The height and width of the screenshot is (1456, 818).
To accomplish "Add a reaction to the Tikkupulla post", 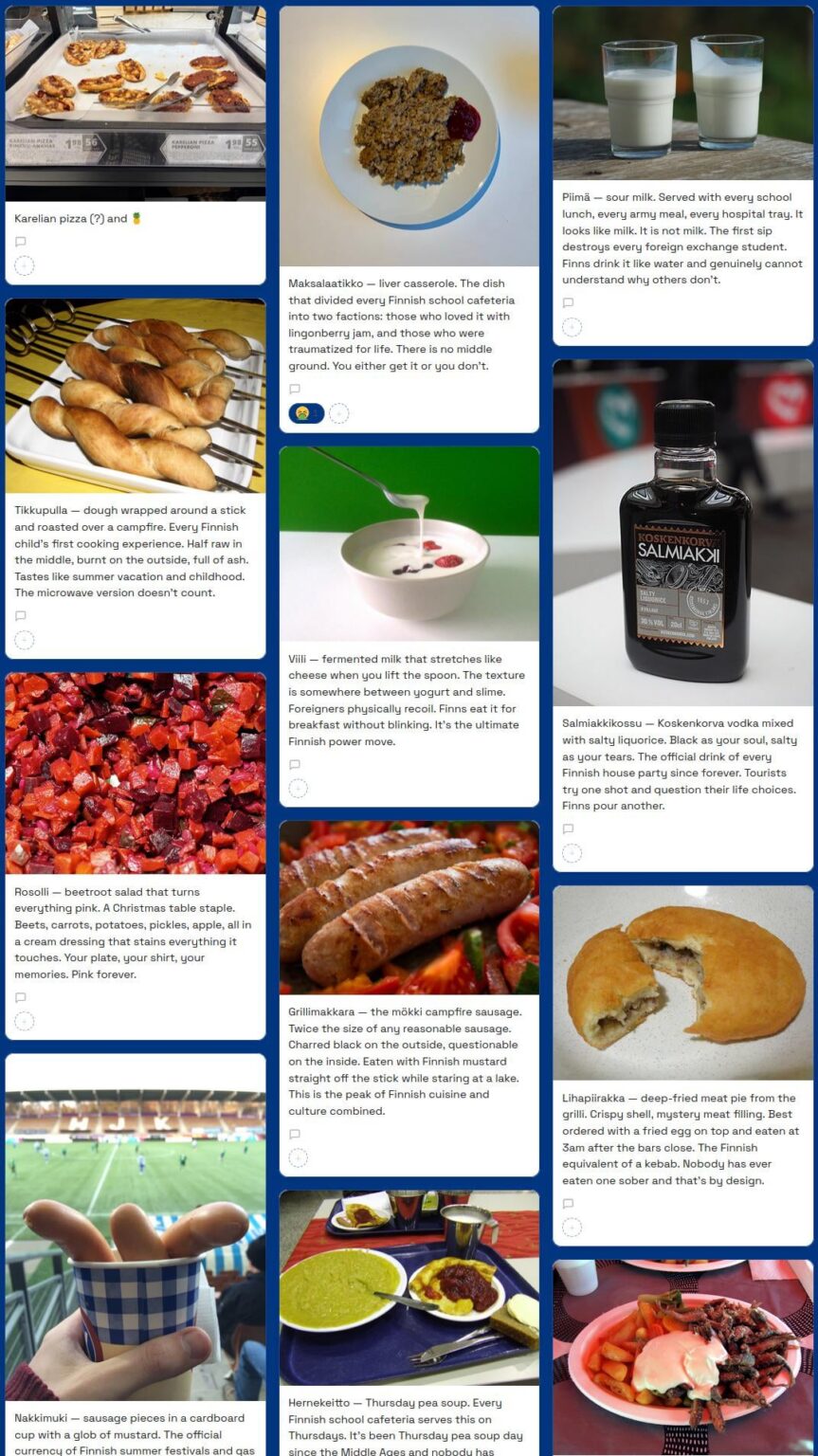I will [x=25, y=641].
